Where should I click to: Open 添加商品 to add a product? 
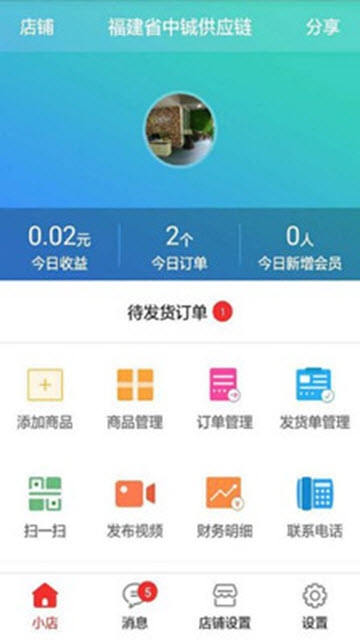click(x=45, y=398)
